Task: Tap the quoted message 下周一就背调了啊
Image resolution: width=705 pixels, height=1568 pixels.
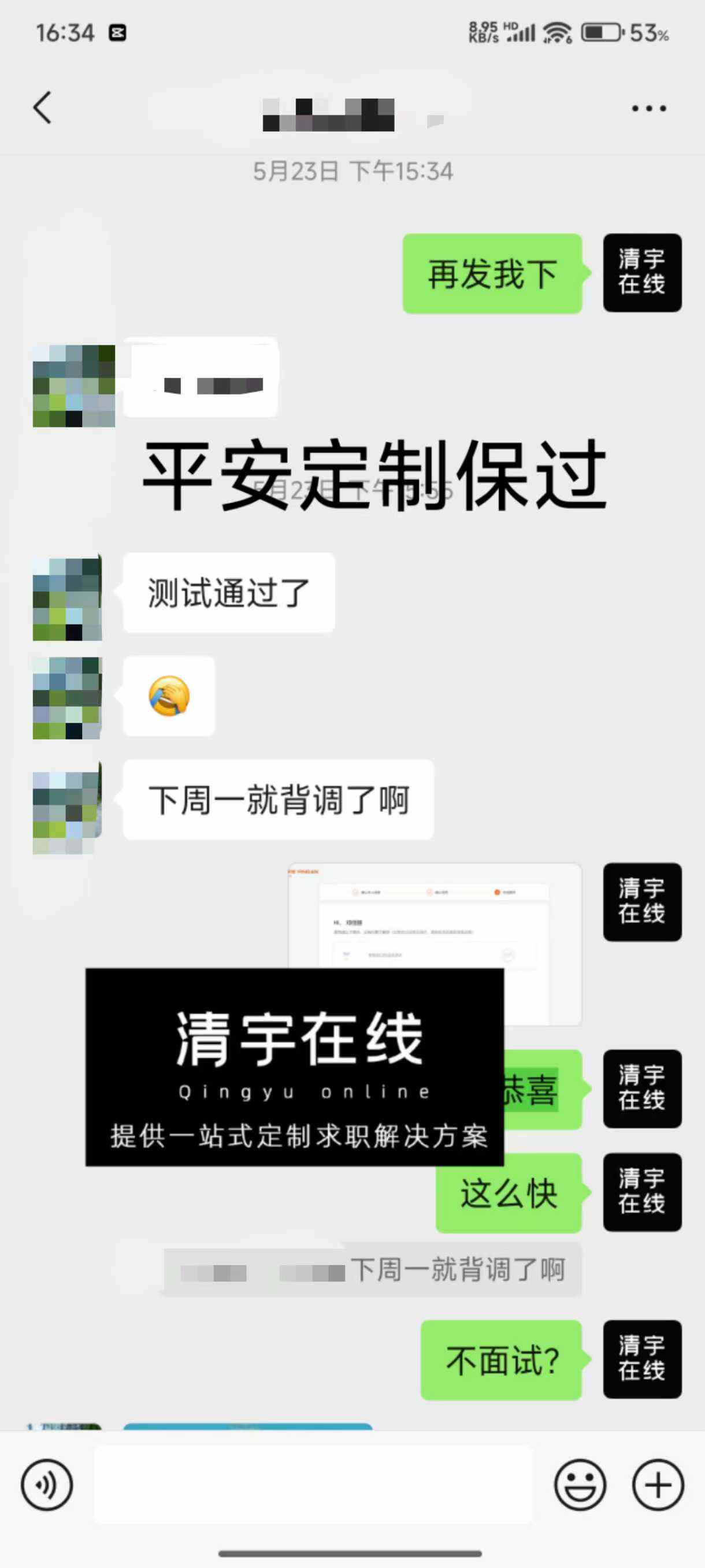Action: coord(373,1270)
